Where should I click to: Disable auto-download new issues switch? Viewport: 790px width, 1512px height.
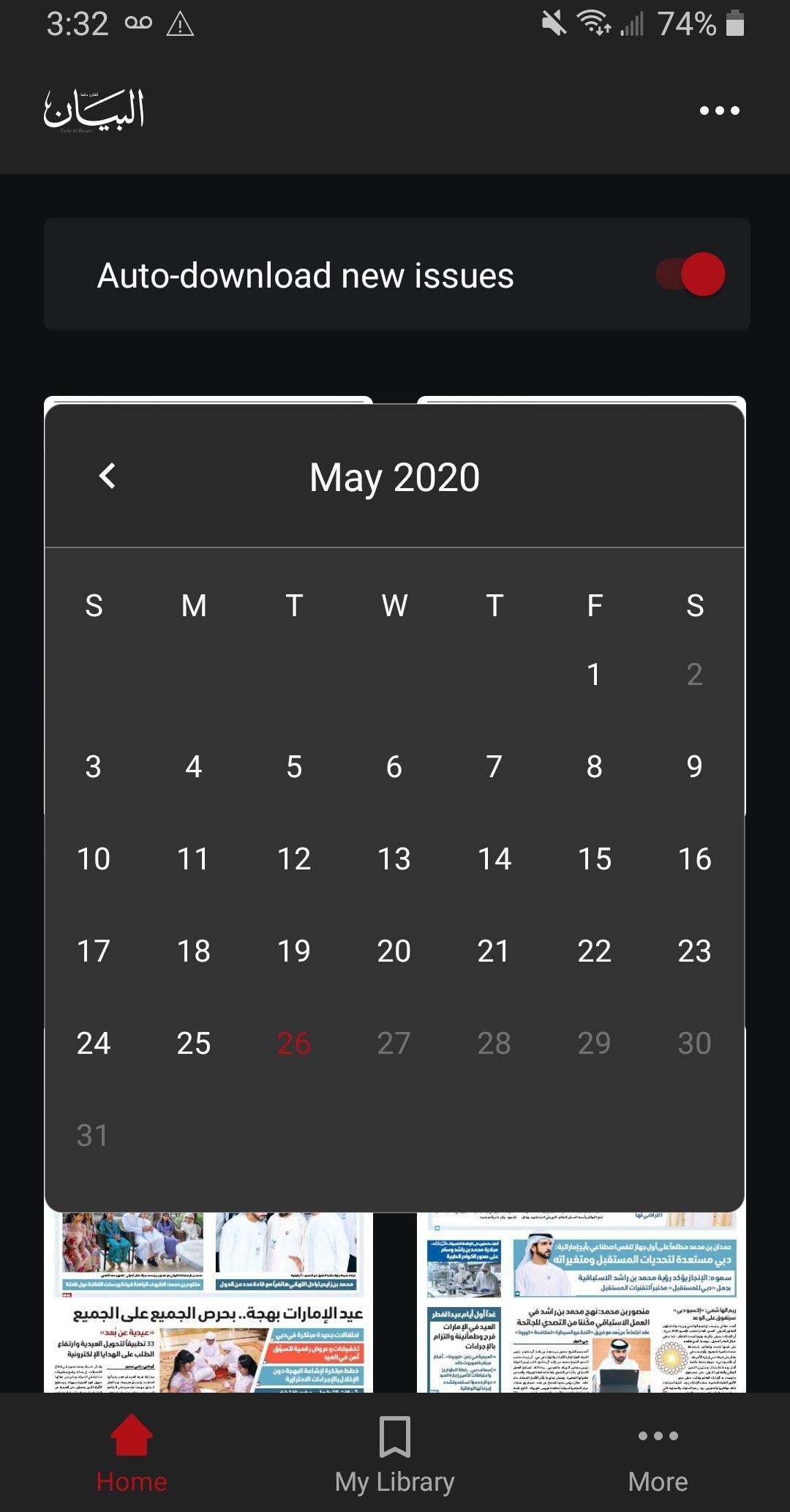(690, 274)
